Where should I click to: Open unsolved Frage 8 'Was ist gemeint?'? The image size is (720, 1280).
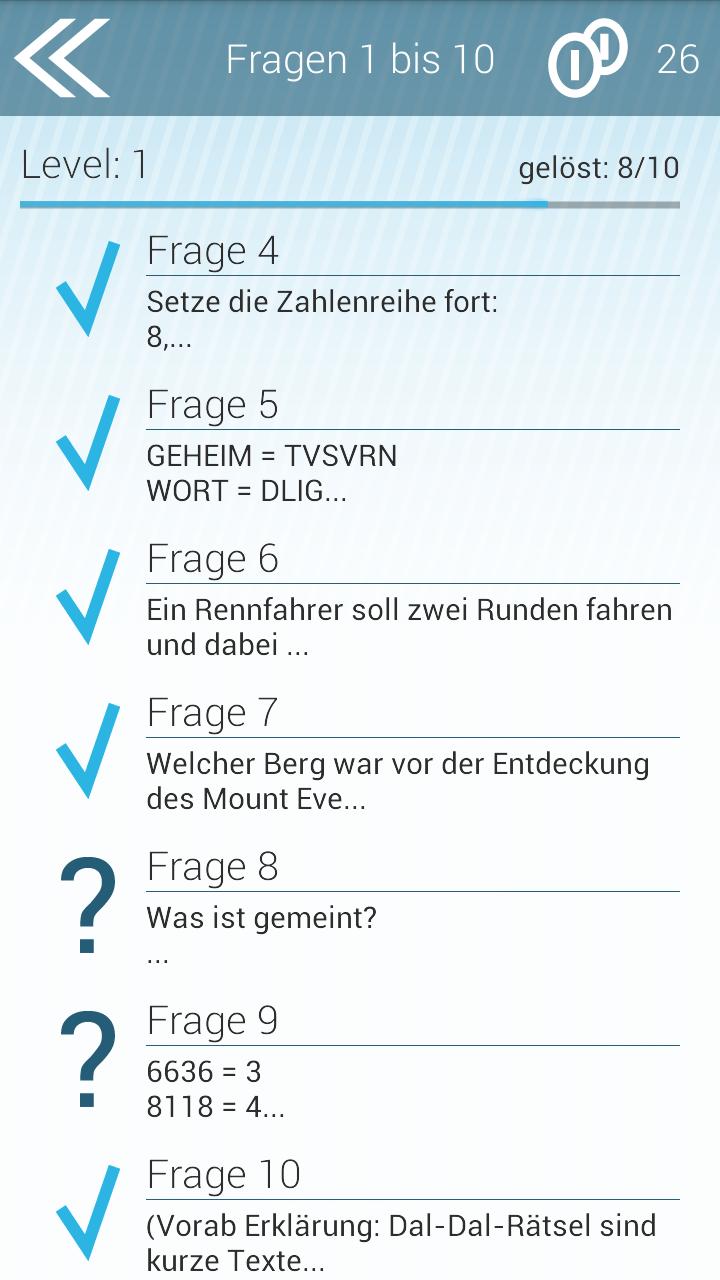[x=366, y=908]
